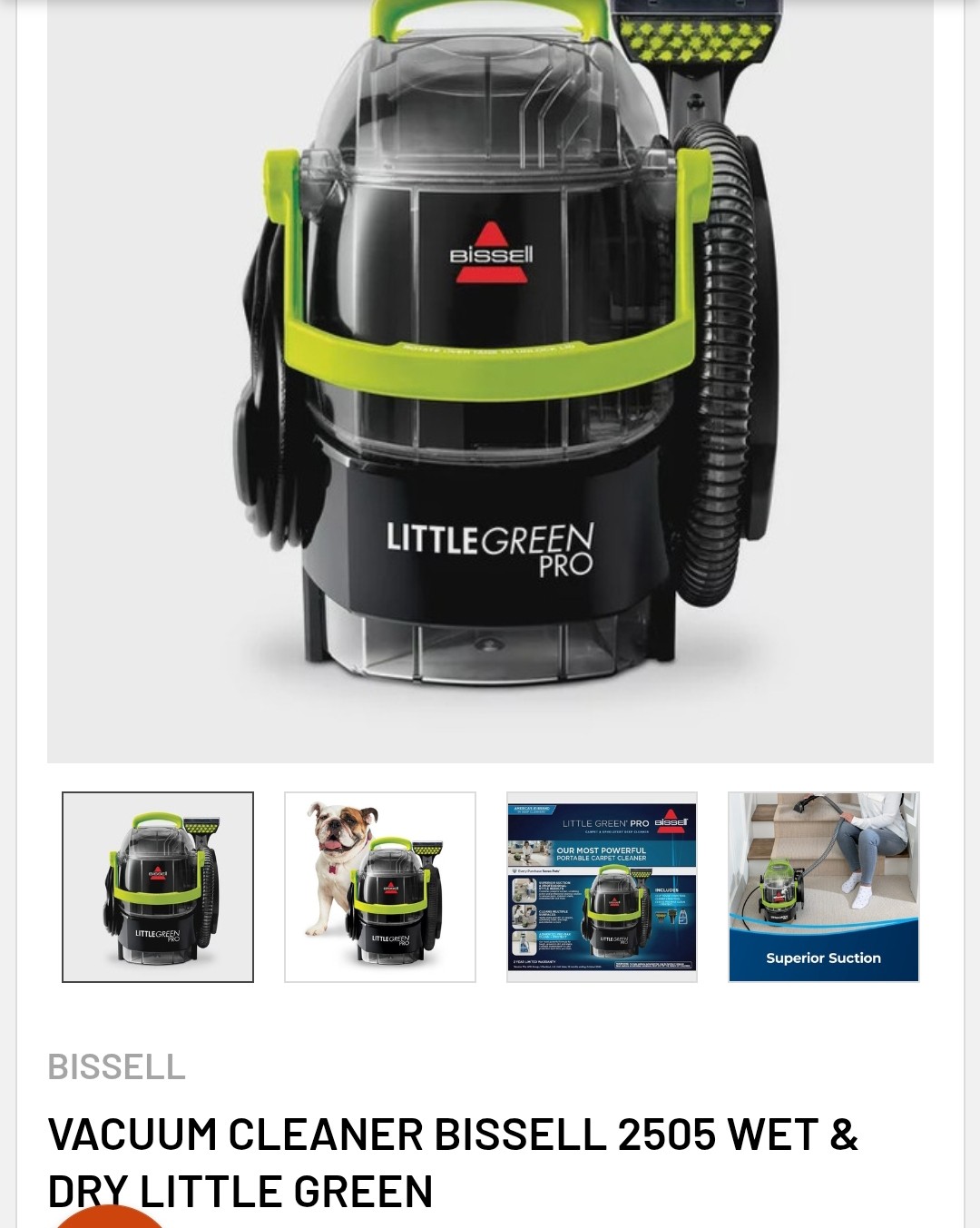Tap the orange floating button at bottom
The height and width of the screenshot is (1228, 980).
(109, 1219)
